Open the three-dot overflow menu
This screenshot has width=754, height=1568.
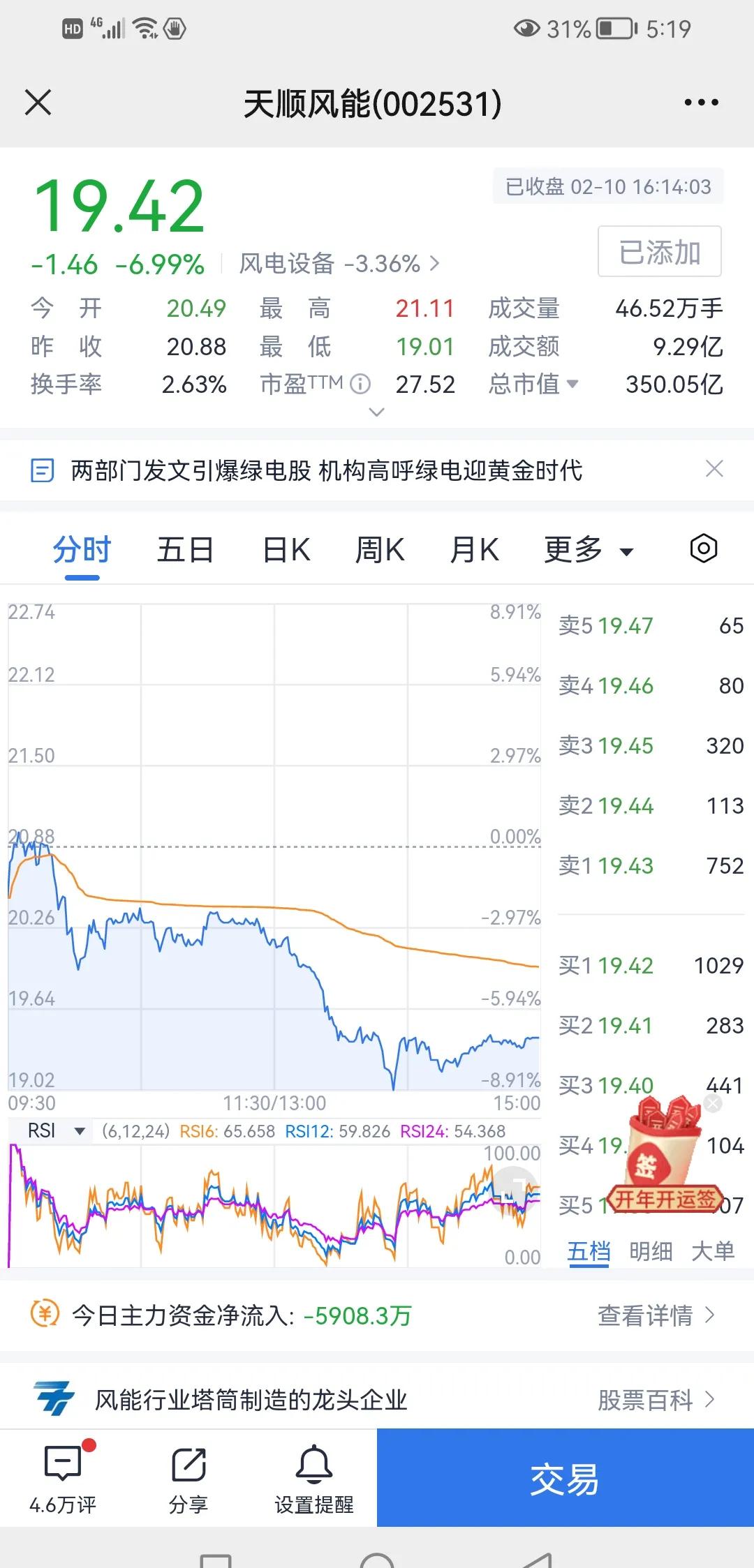tap(701, 103)
